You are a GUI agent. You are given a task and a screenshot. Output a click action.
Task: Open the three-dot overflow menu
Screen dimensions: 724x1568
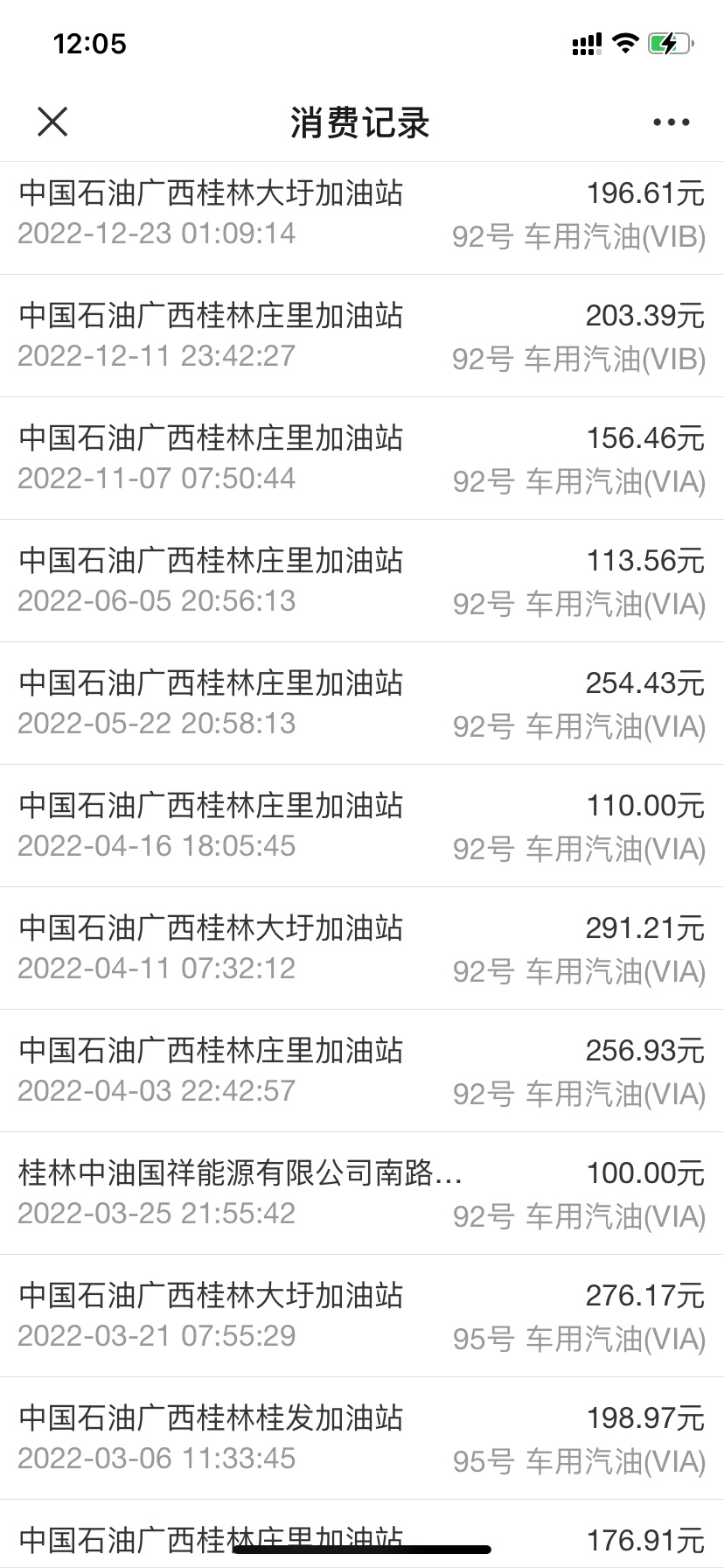click(672, 122)
